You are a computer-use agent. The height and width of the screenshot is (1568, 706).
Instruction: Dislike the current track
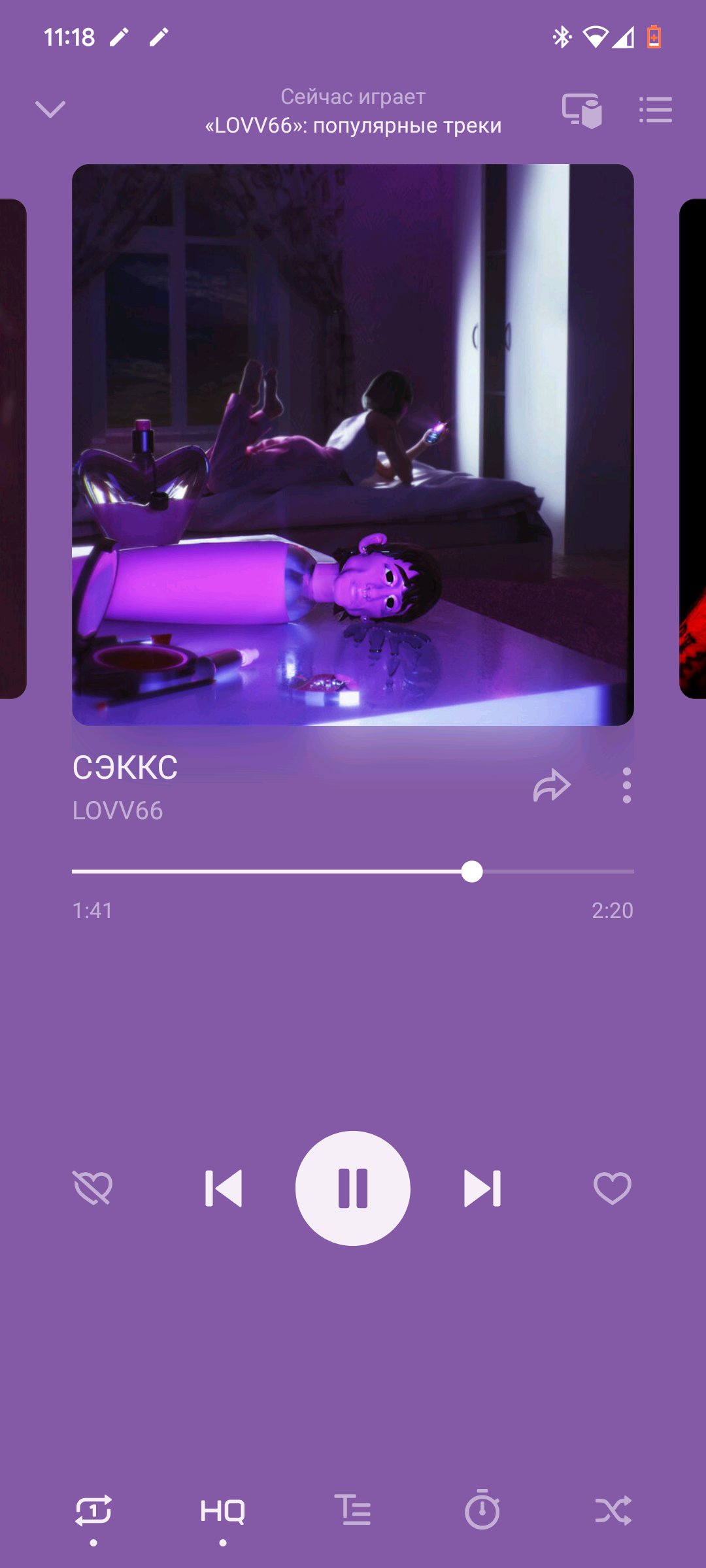pyautogui.click(x=93, y=1188)
